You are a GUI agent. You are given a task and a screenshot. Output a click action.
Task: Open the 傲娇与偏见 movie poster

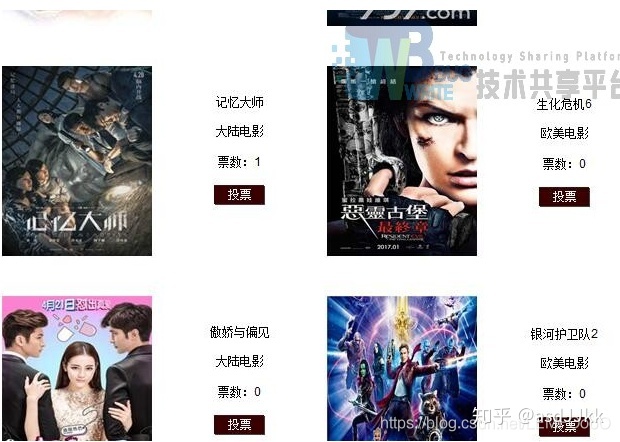pos(77,368)
